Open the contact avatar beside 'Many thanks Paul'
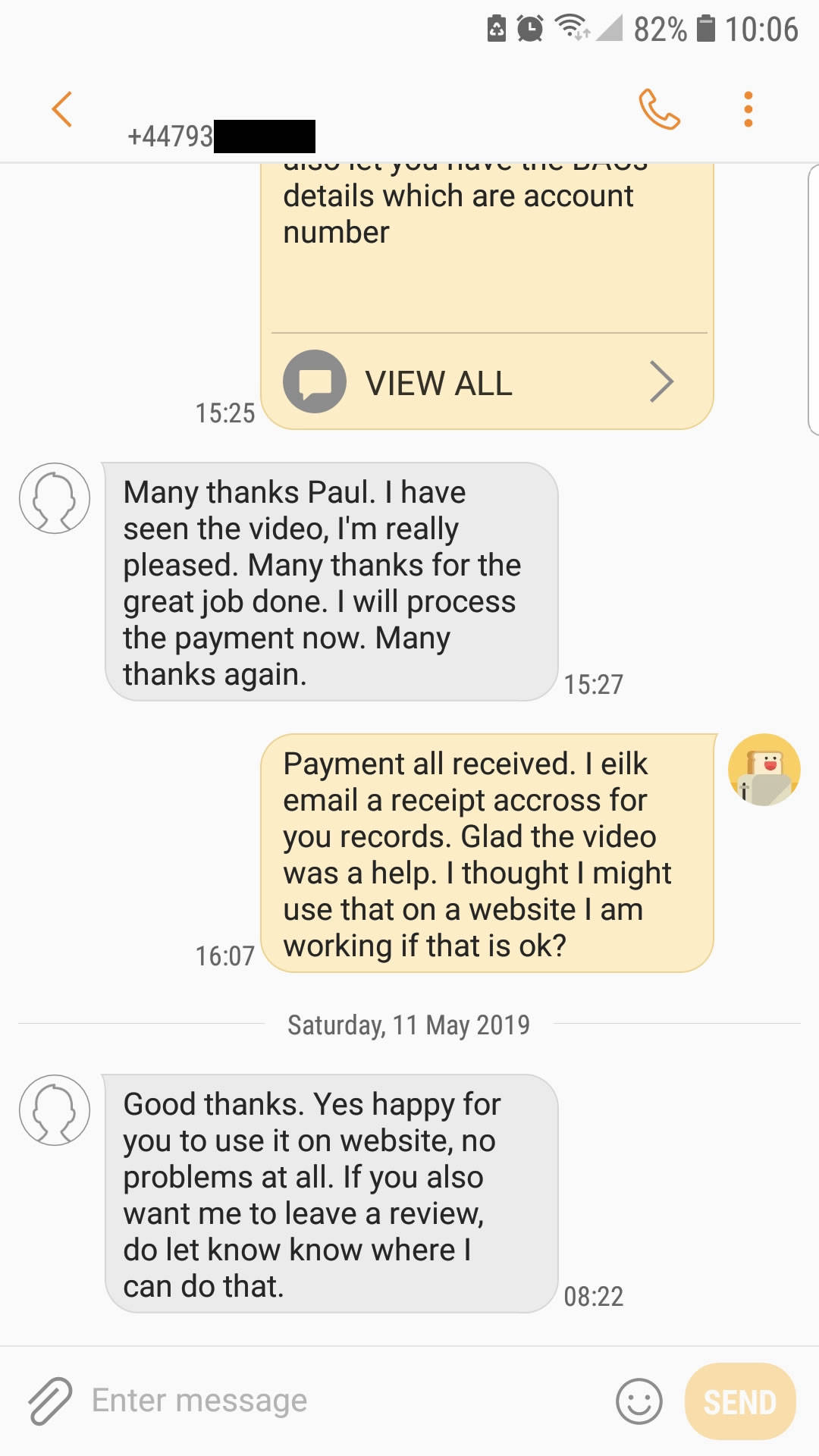 55,498
